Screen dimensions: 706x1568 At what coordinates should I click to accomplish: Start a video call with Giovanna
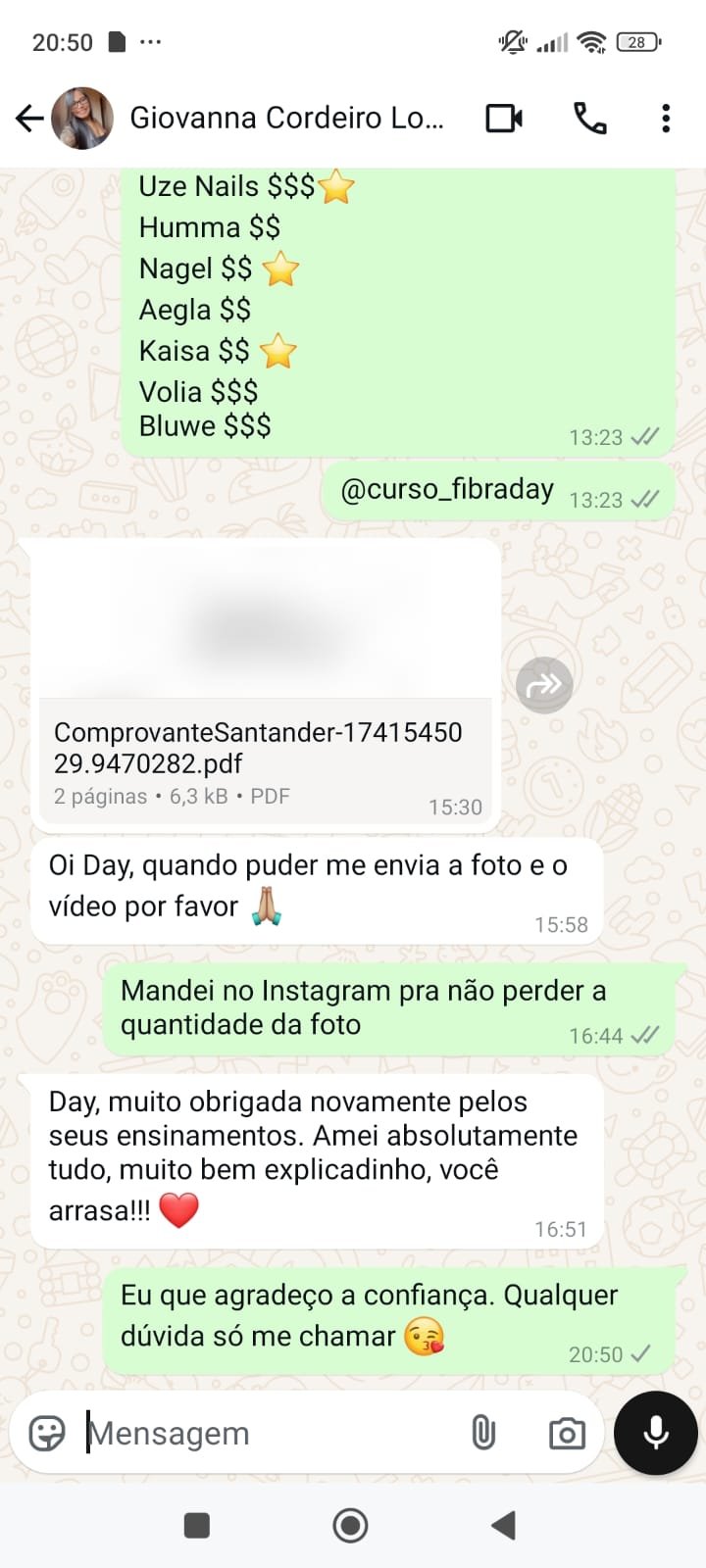pyautogui.click(x=504, y=119)
